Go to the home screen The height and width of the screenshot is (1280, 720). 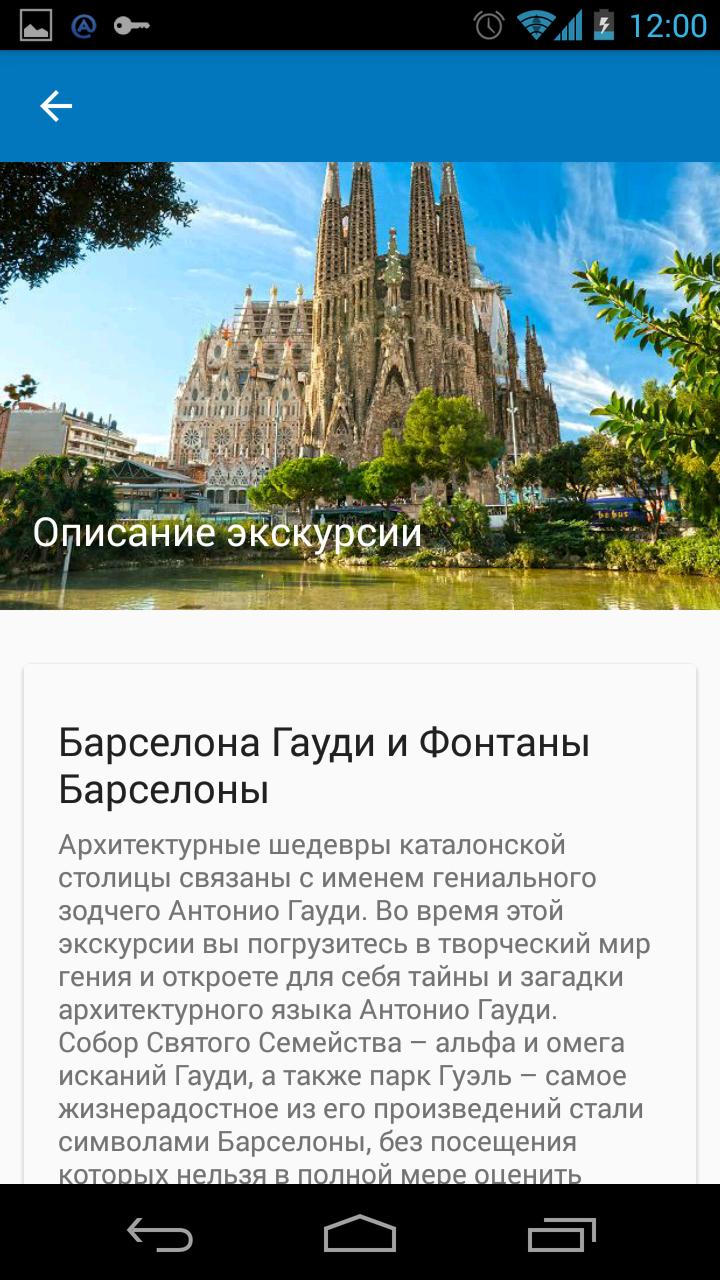point(360,1234)
